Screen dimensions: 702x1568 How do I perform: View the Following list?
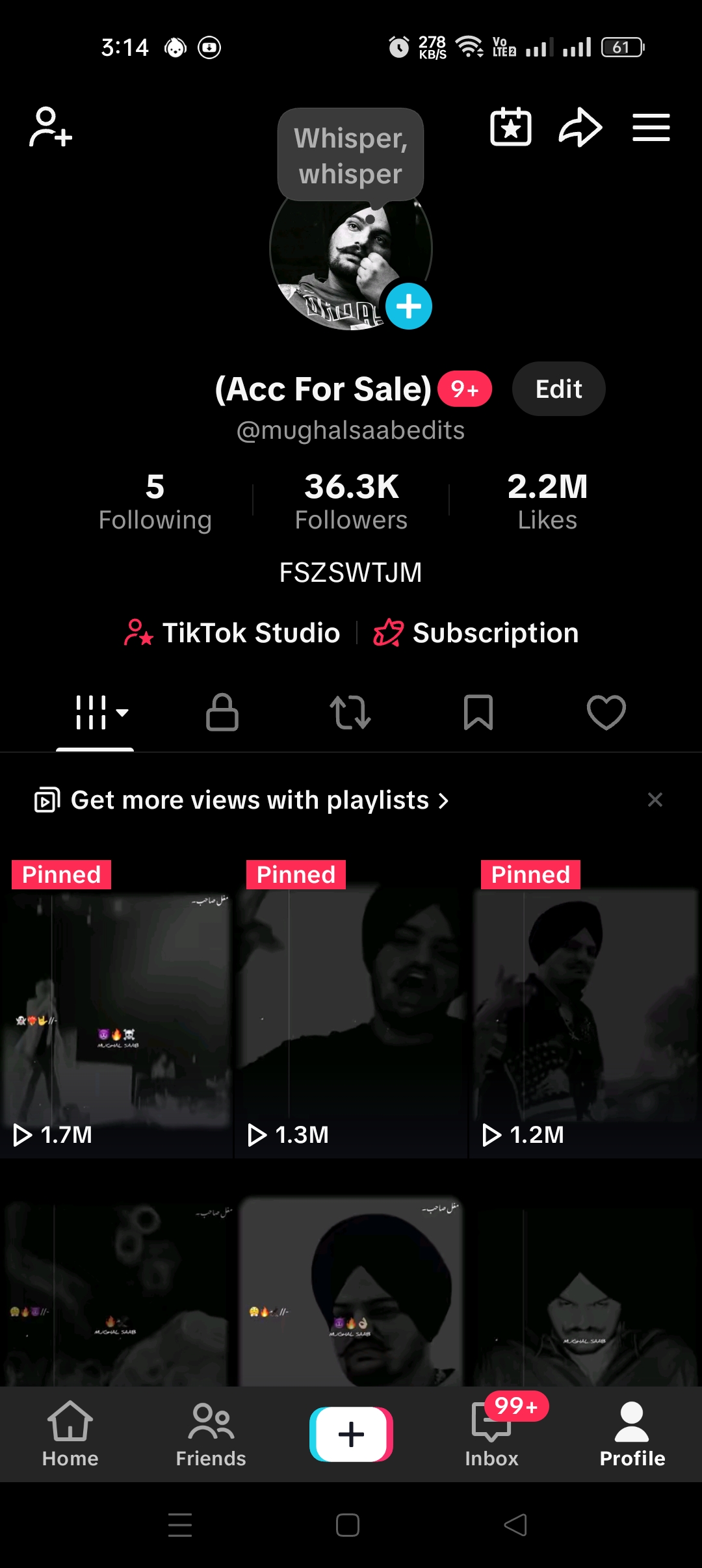[x=155, y=502]
